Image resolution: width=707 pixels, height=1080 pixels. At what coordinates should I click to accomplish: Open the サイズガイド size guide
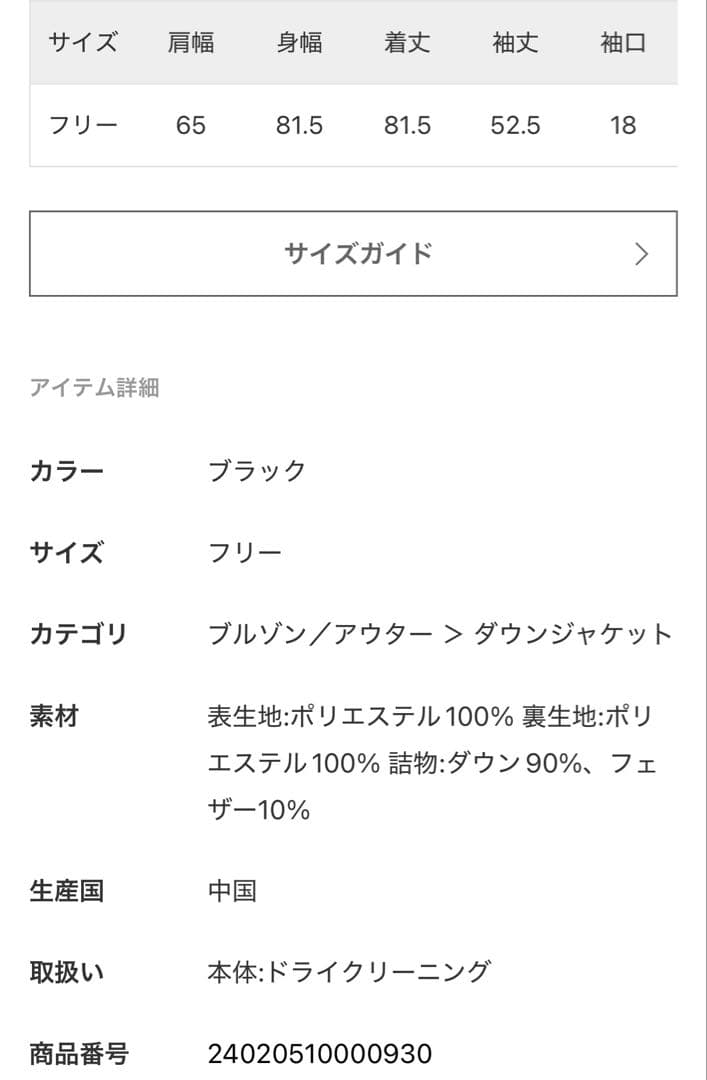(353, 254)
